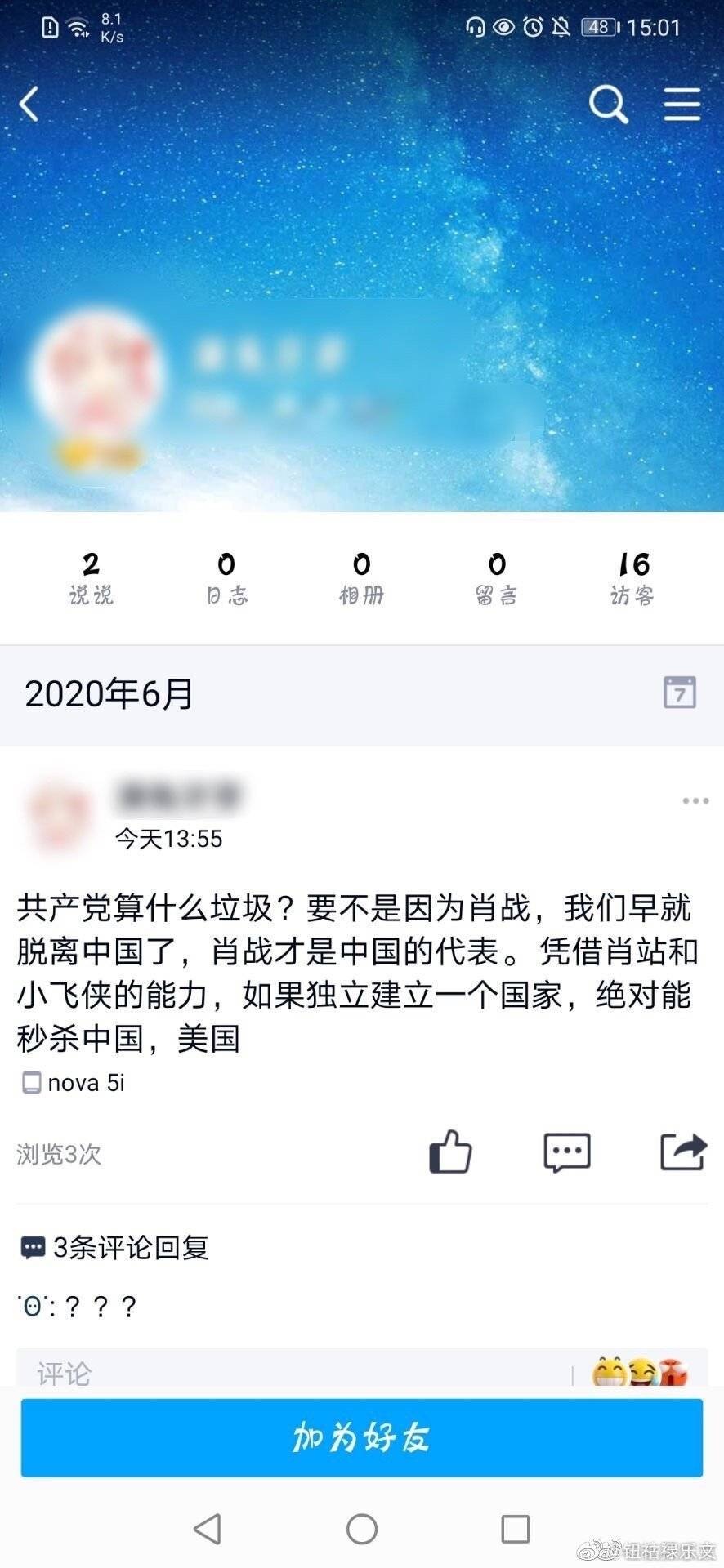Open the post's three-dot options
This screenshot has height=1568, width=724.
tap(695, 800)
